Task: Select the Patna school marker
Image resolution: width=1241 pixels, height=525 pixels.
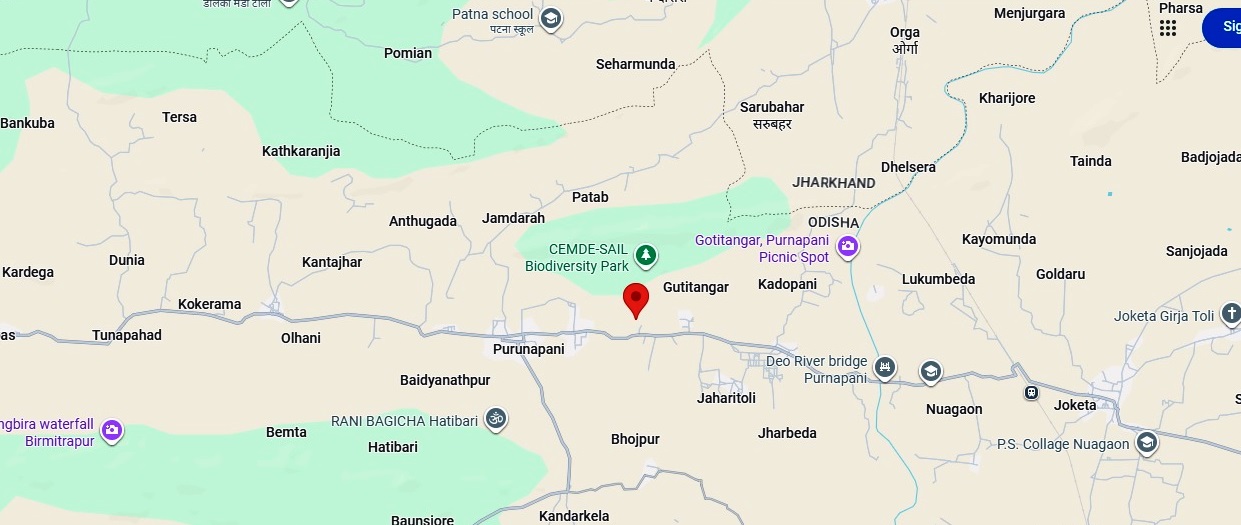Action: pyautogui.click(x=550, y=19)
